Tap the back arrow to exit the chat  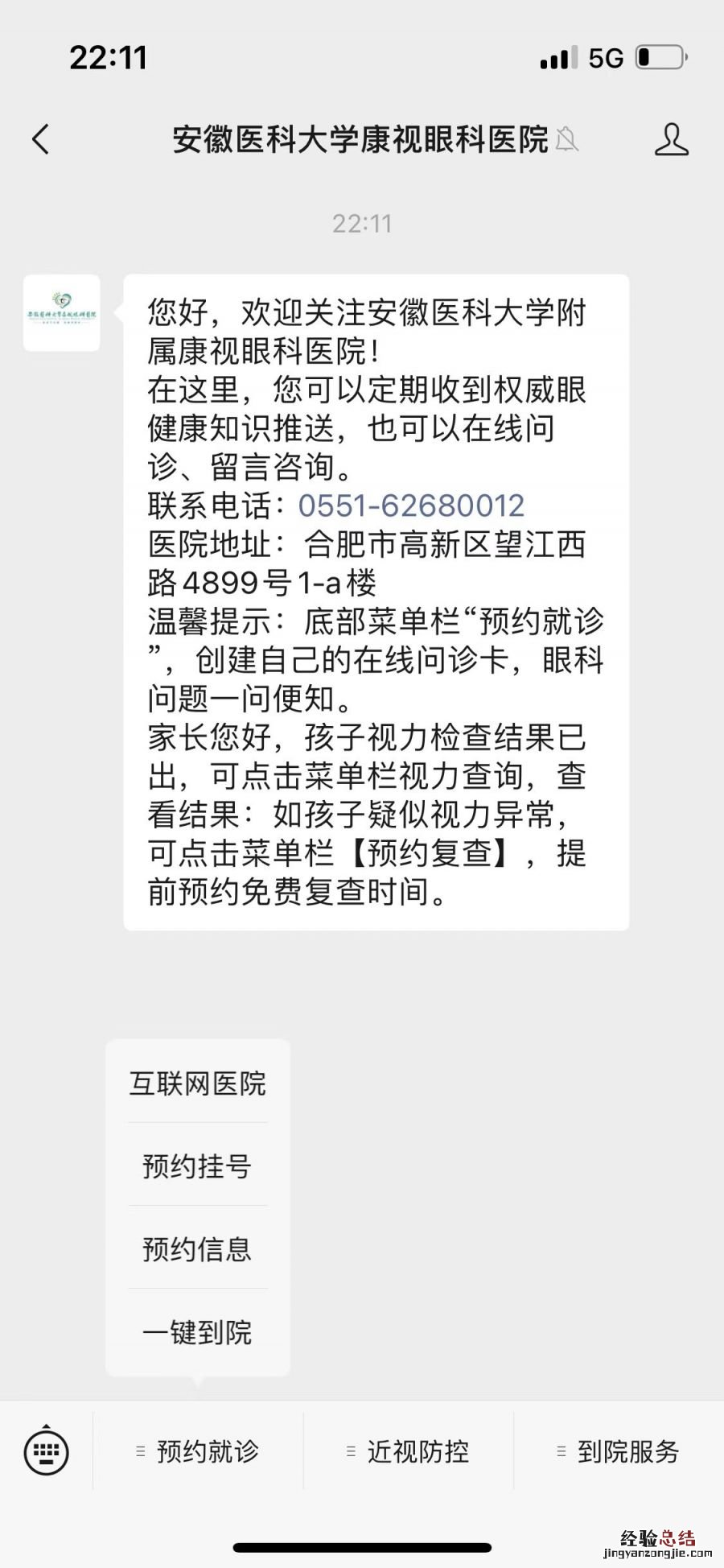[x=40, y=138]
